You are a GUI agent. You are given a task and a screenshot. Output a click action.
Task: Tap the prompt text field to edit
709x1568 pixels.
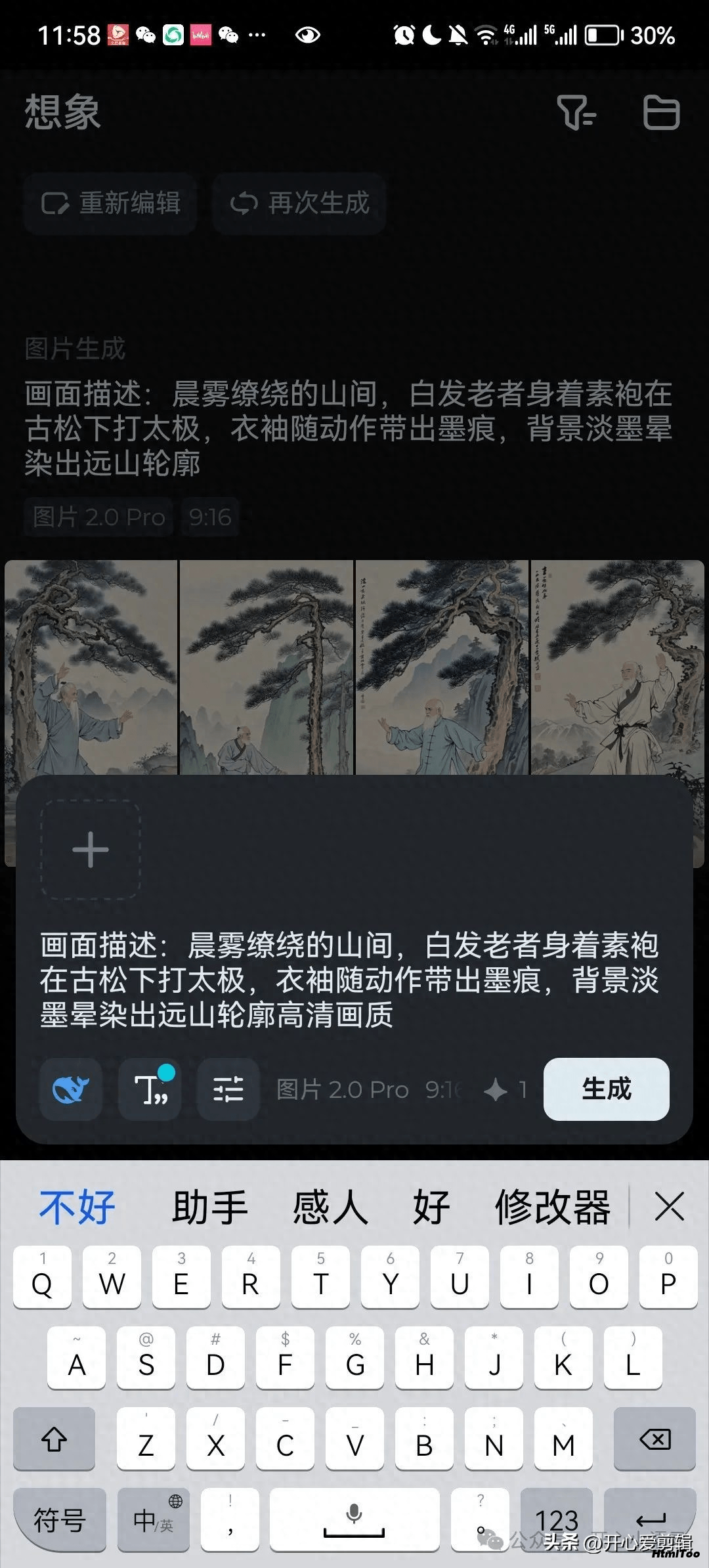point(349,980)
